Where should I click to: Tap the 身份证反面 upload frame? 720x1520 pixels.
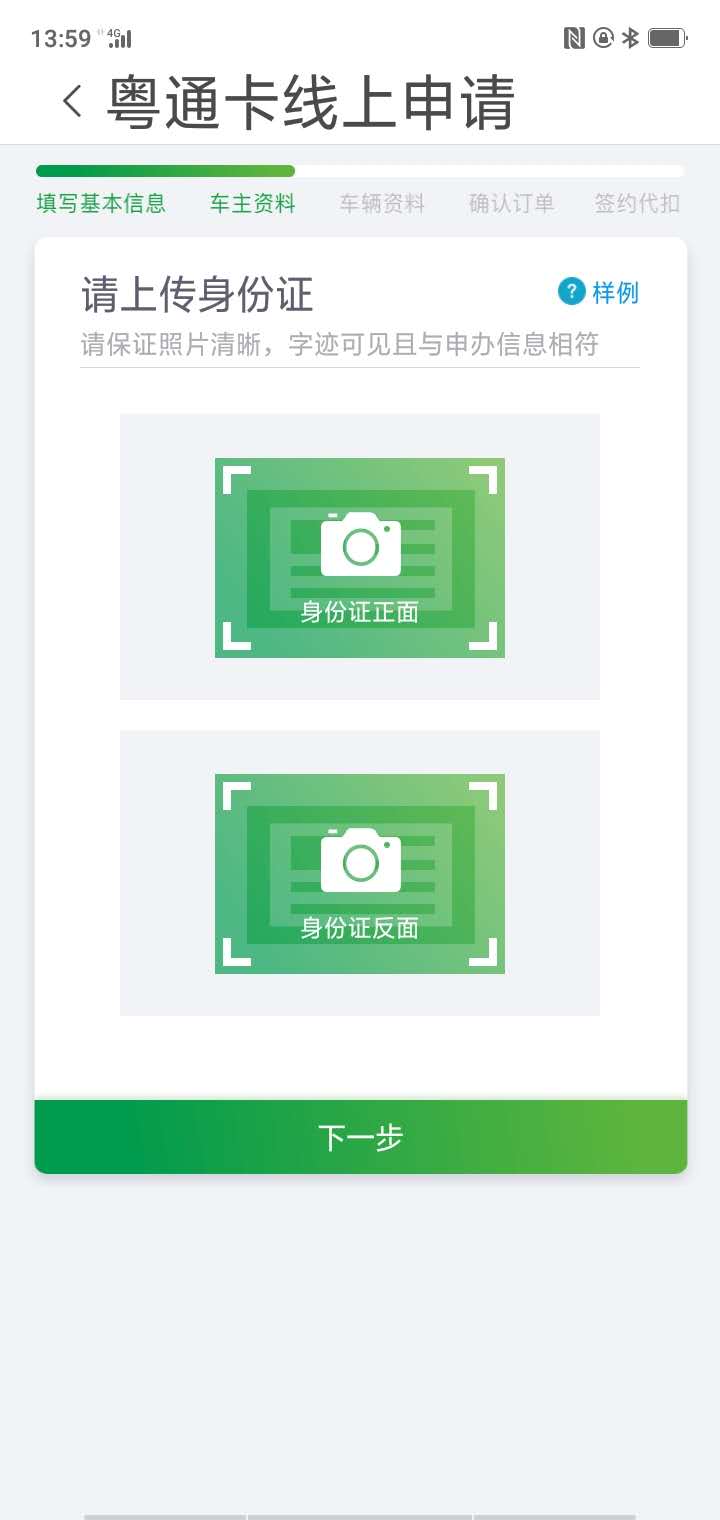359,873
